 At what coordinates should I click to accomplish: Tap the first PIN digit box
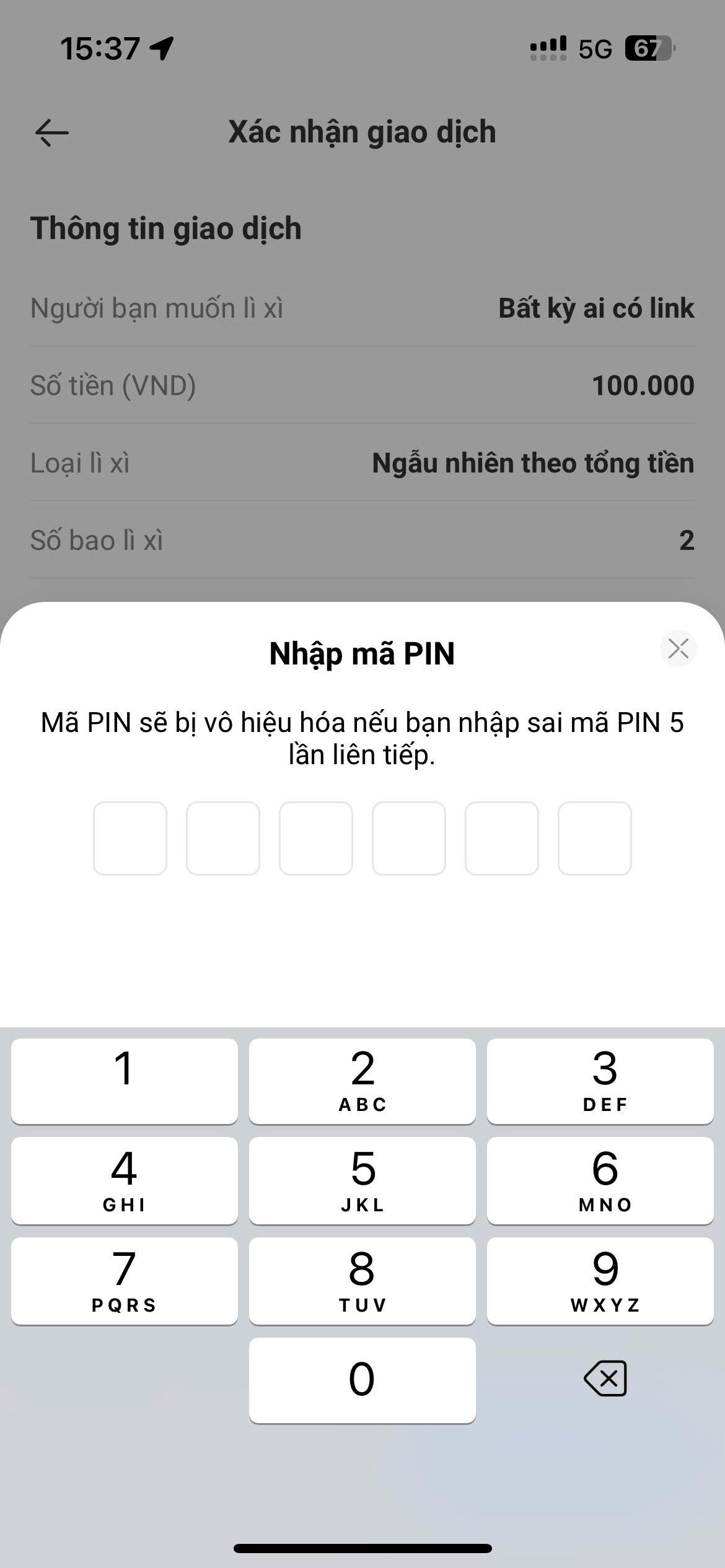pyautogui.click(x=130, y=838)
